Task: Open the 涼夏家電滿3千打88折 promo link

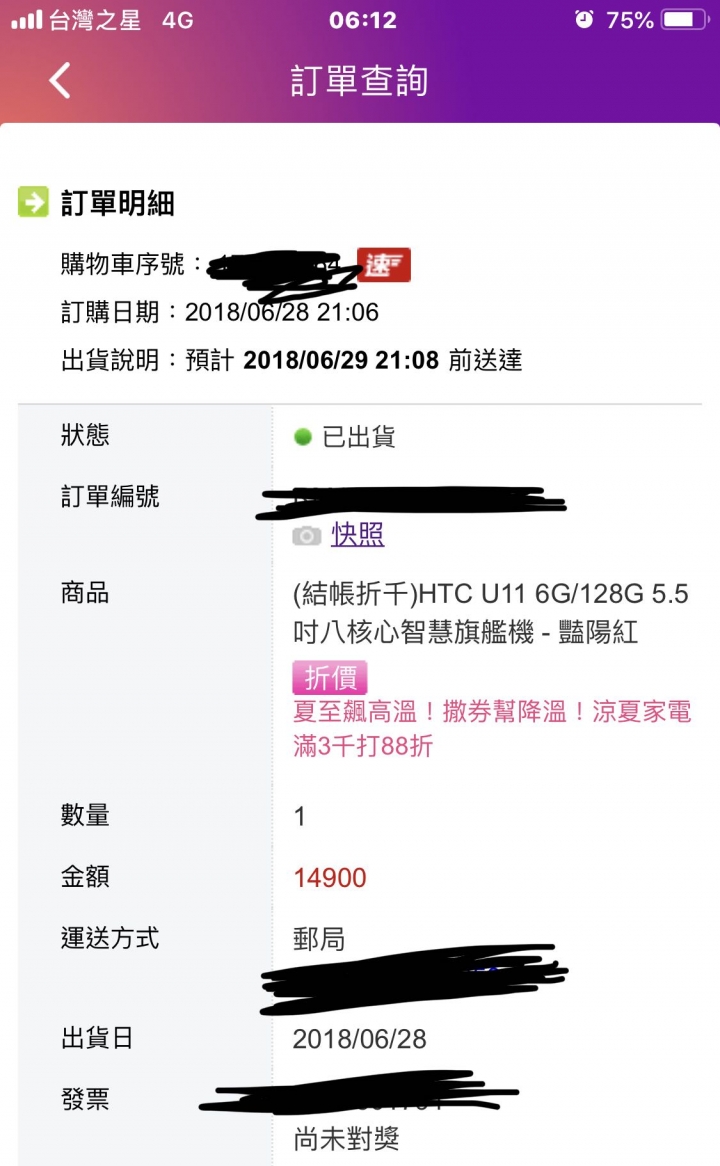Action: coord(492,729)
